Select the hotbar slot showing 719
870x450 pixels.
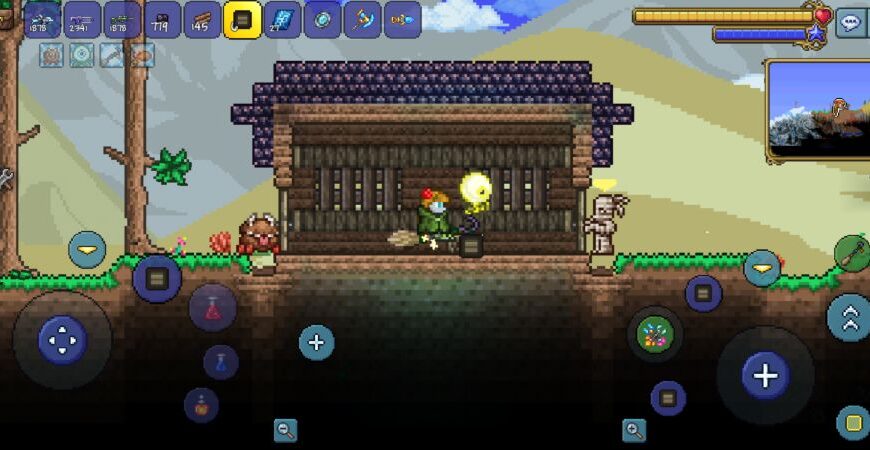click(x=162, y=20)
